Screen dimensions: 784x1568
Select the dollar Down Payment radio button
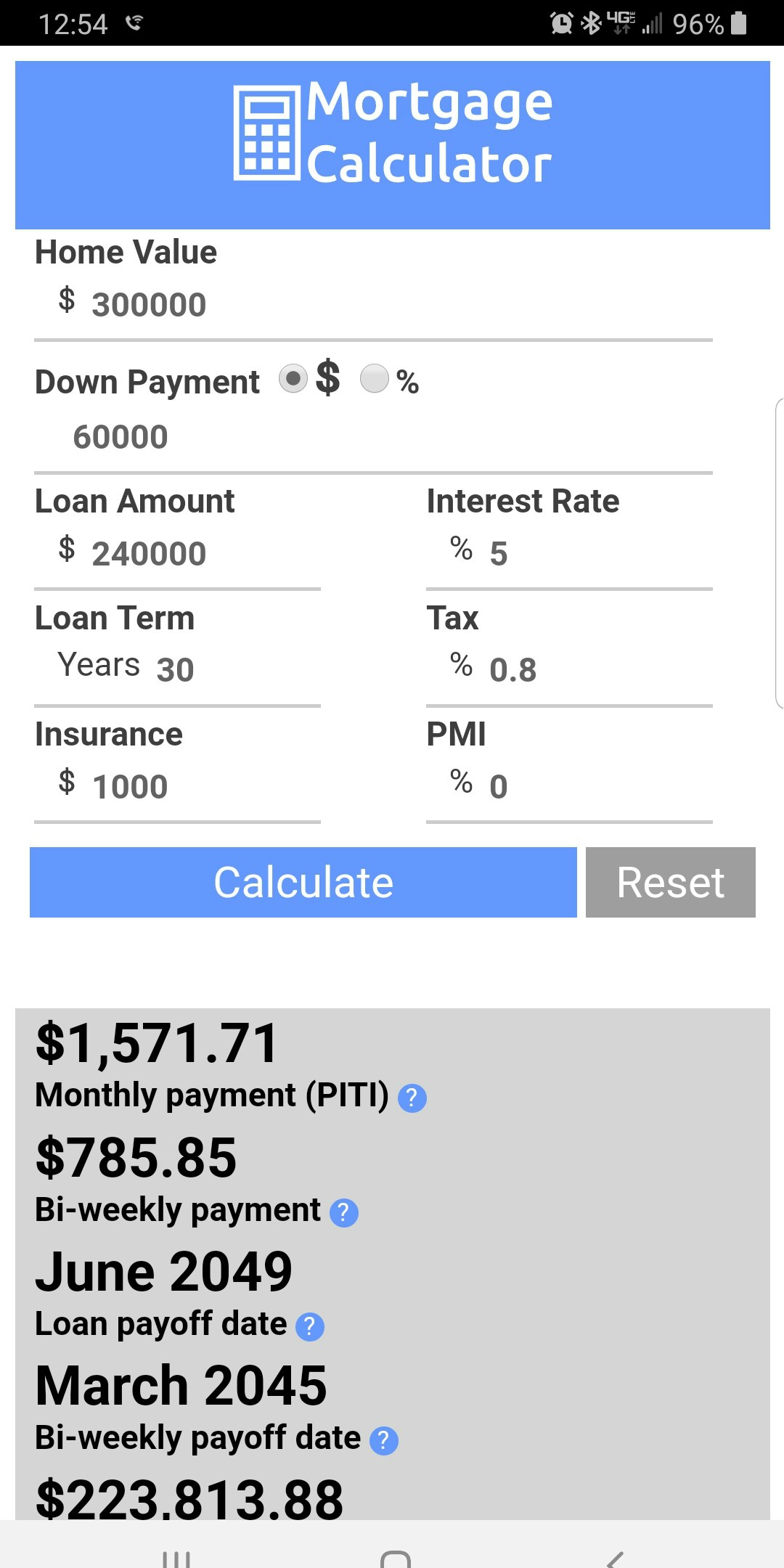[x=293, y=380]
